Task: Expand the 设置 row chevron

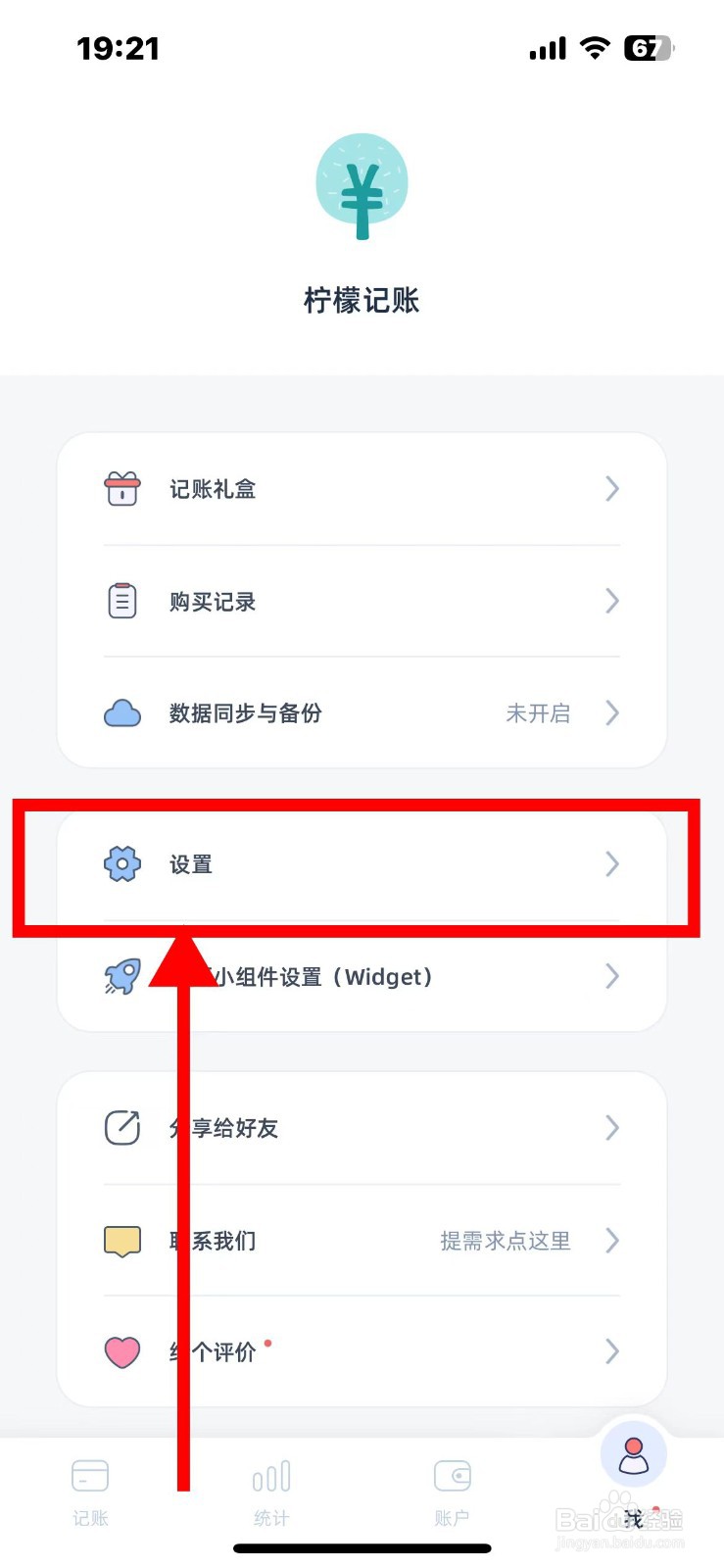Action: point(612,863)
